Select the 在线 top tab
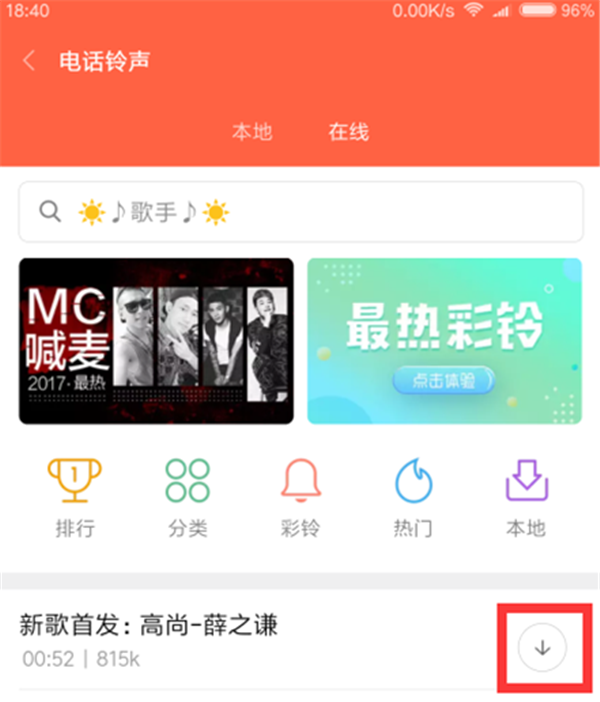This screenshot has width=600, height=702. pos(349,132)
